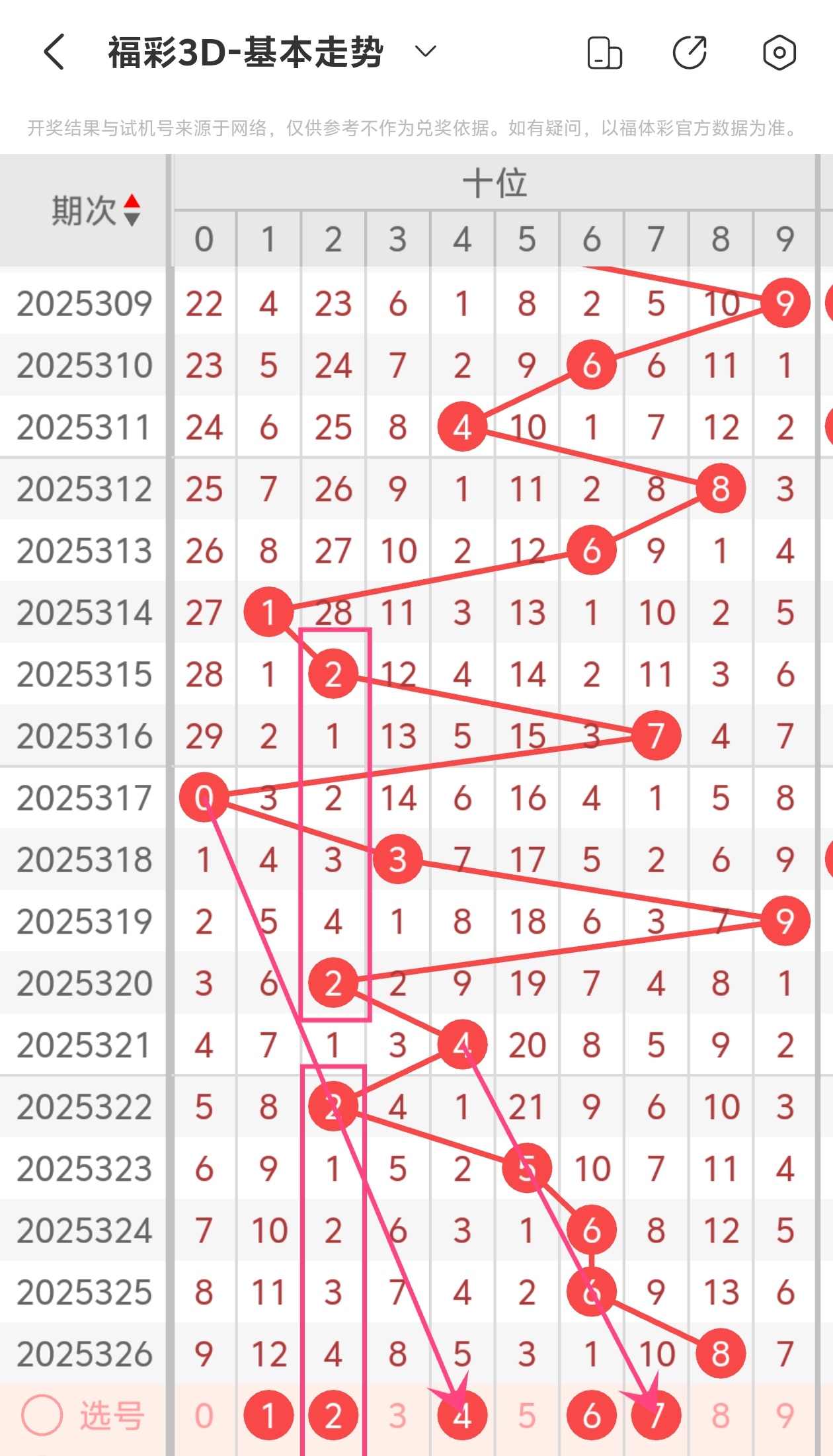
Task: Deselect number 7 in the 选号 row
Action: (656, 1416)
